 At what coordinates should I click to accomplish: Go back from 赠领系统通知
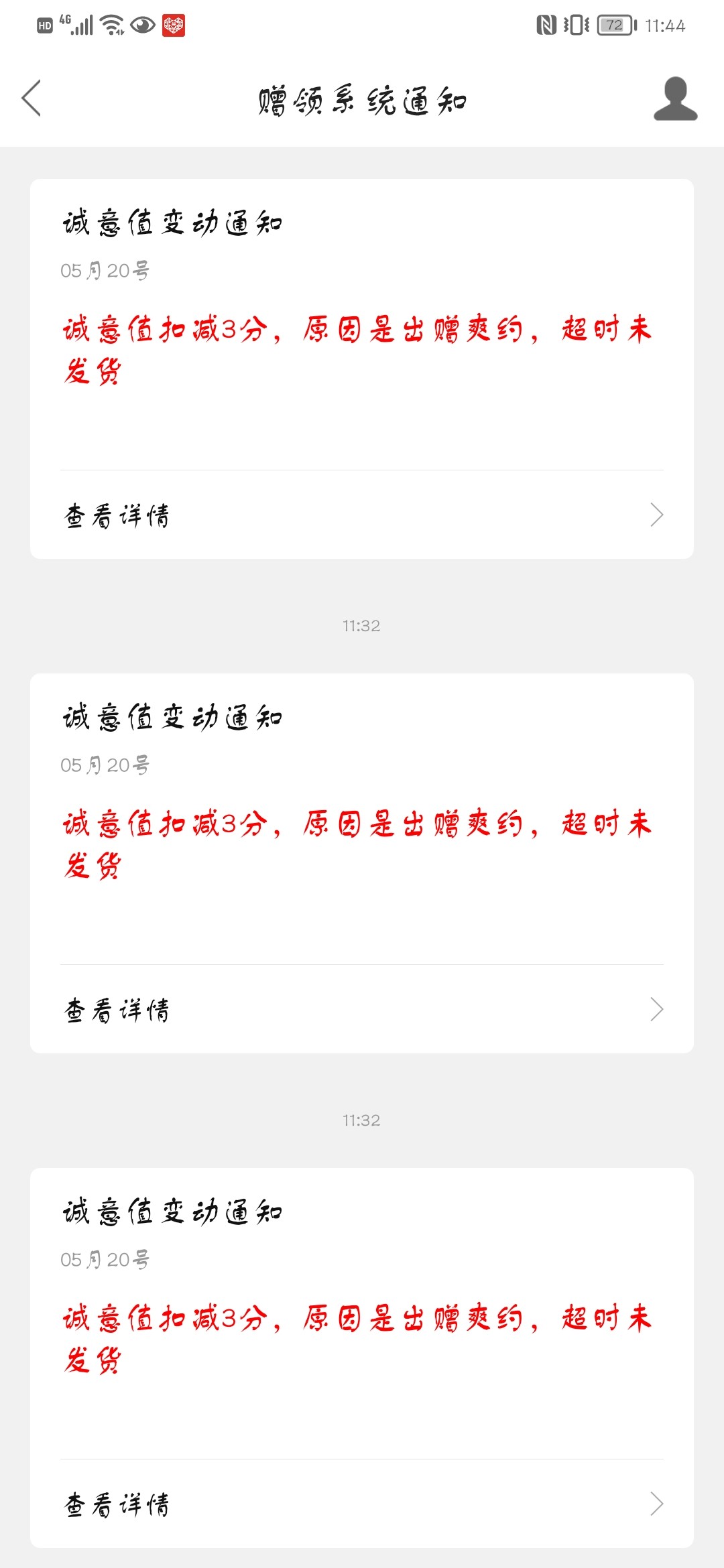coord(32,99)
